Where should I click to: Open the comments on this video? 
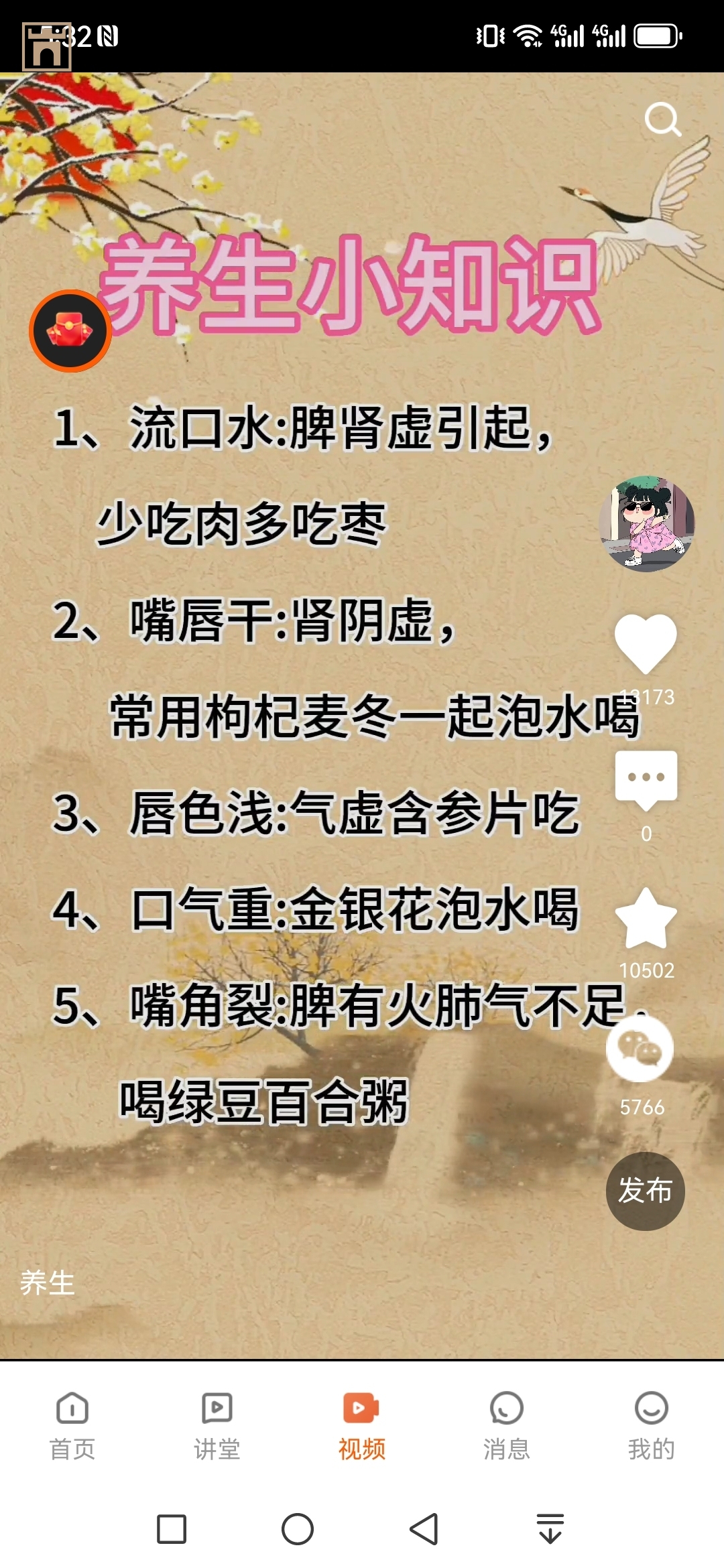click(x=646, y=779)
